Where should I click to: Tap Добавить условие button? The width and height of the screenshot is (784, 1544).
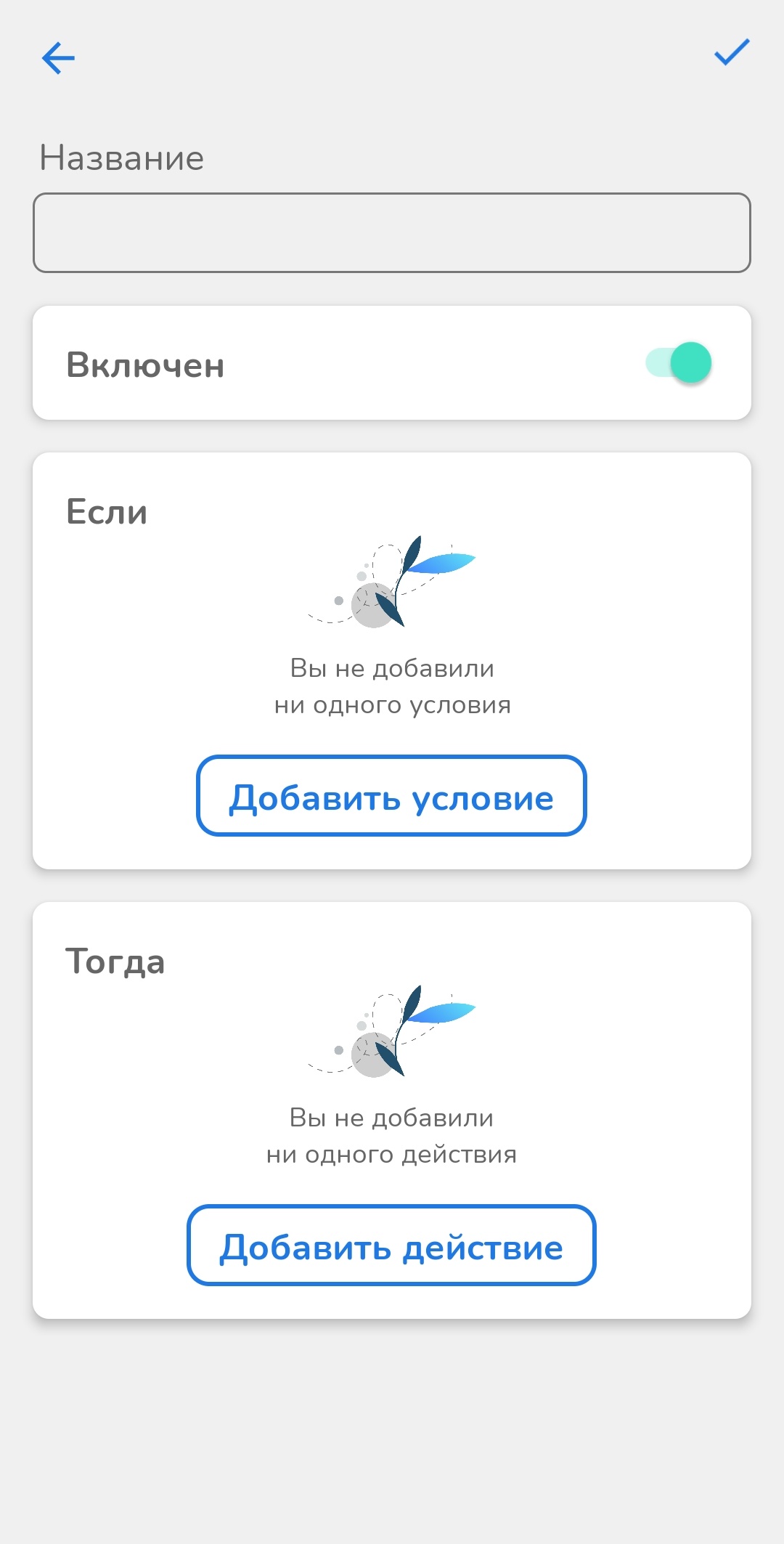[391, 796]
